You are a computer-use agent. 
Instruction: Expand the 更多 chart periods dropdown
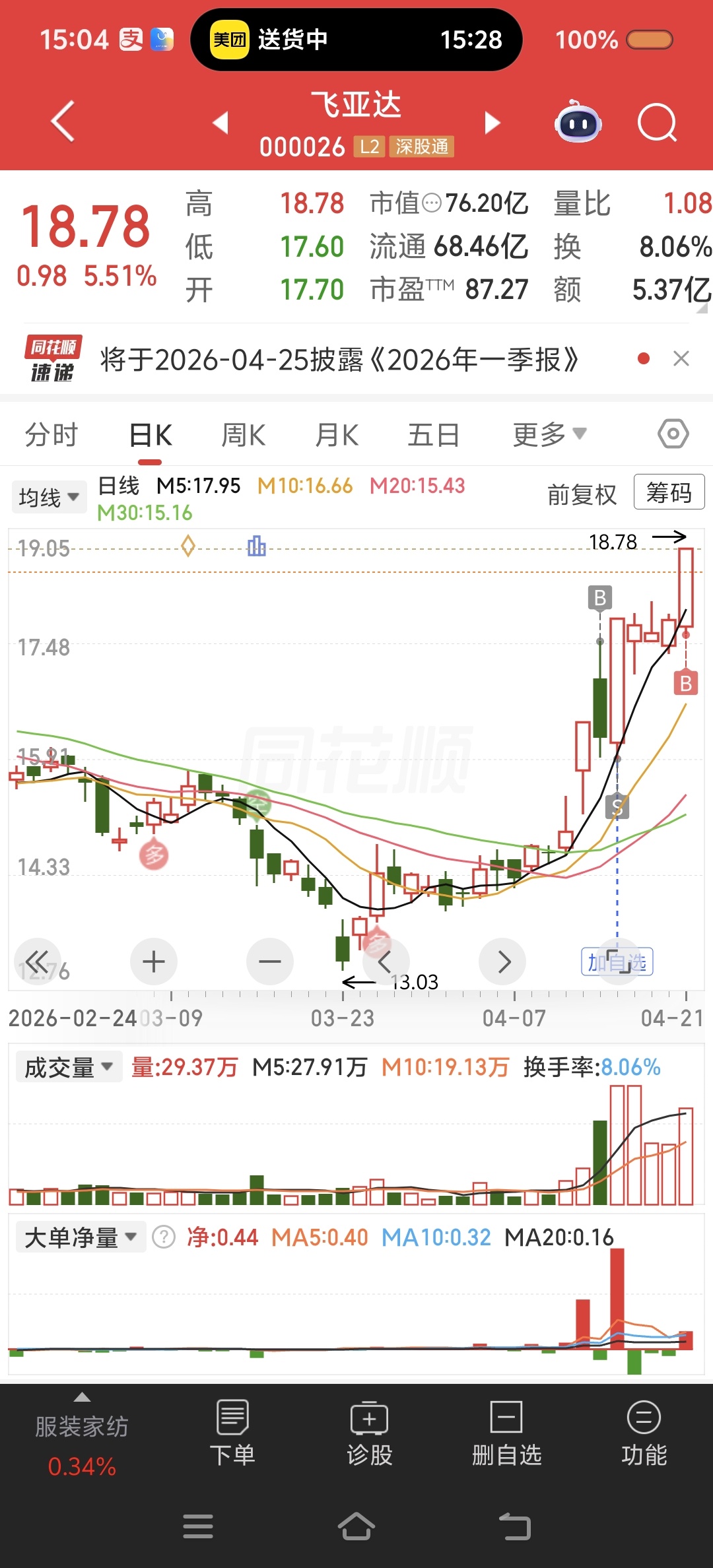click(x=549, y=435)
